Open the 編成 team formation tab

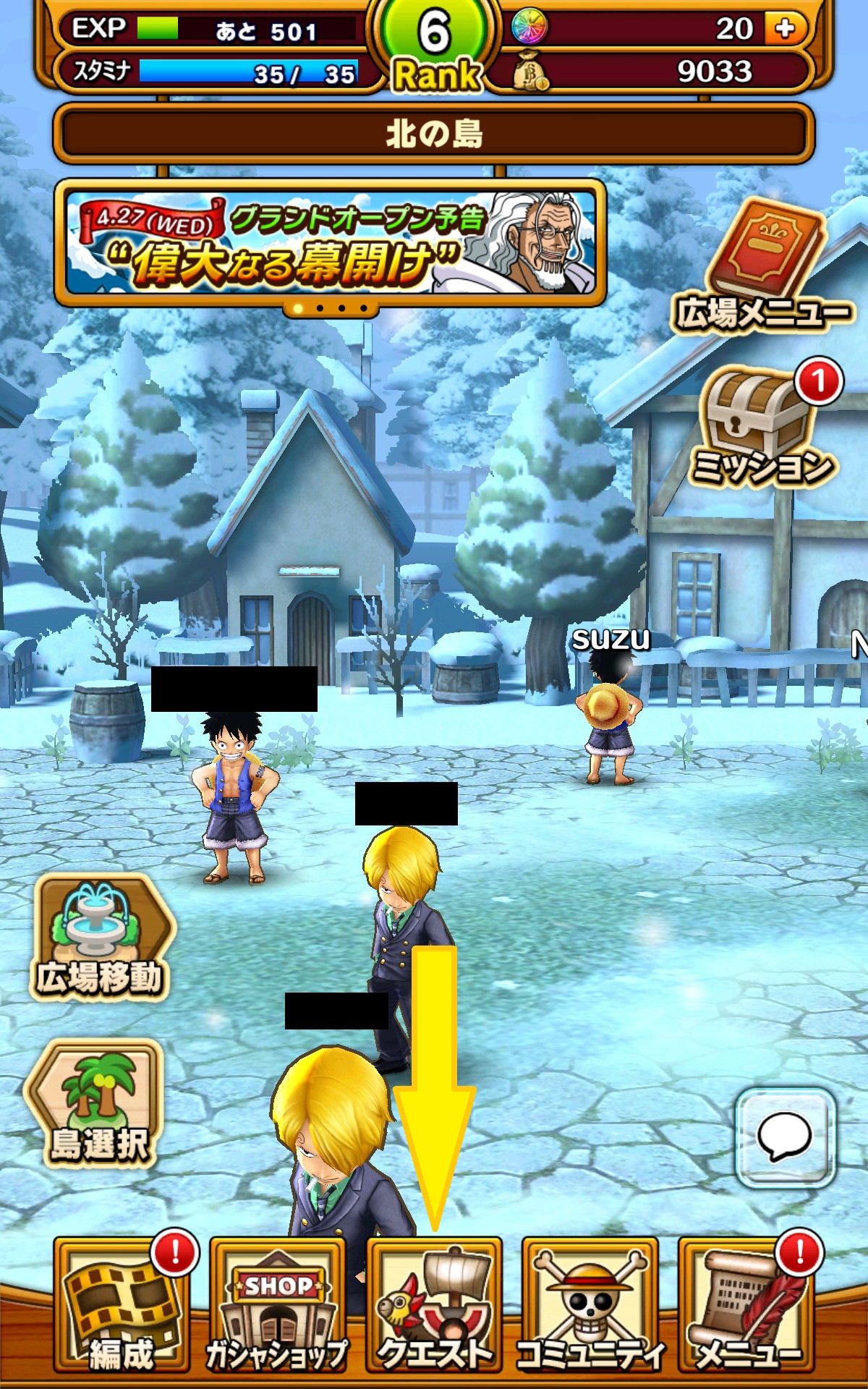(x=122, y=1306)
